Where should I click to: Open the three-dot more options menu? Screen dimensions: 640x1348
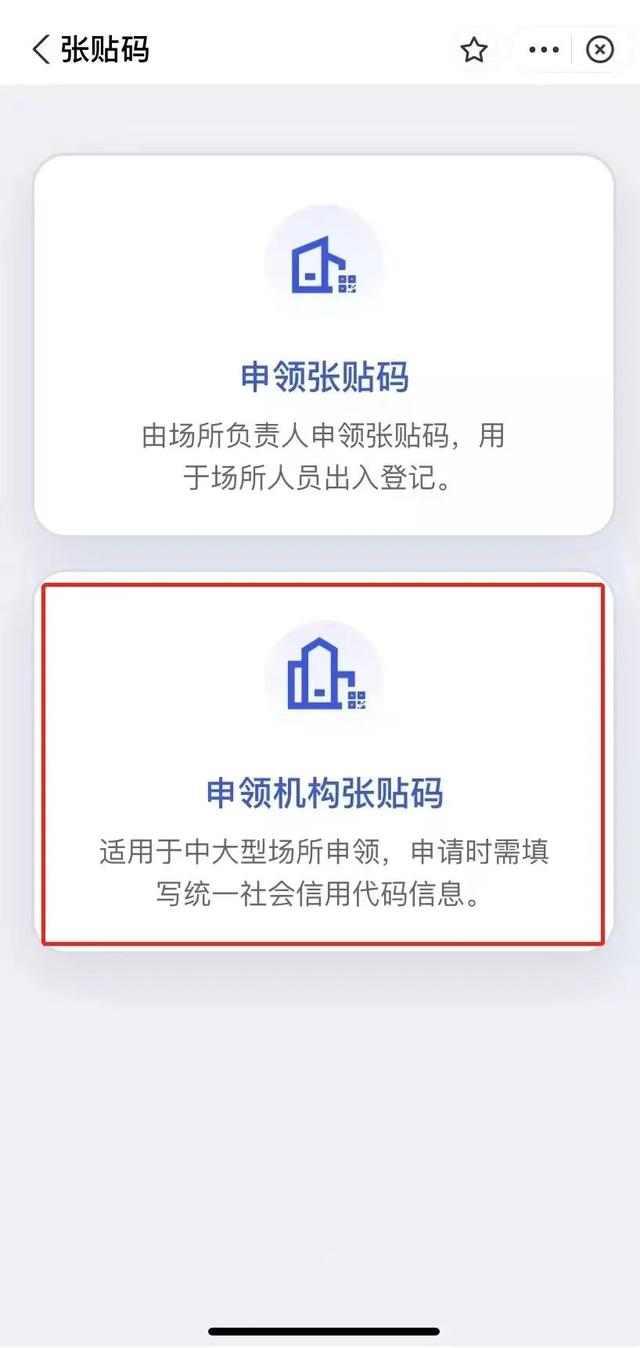coord(544,50)
